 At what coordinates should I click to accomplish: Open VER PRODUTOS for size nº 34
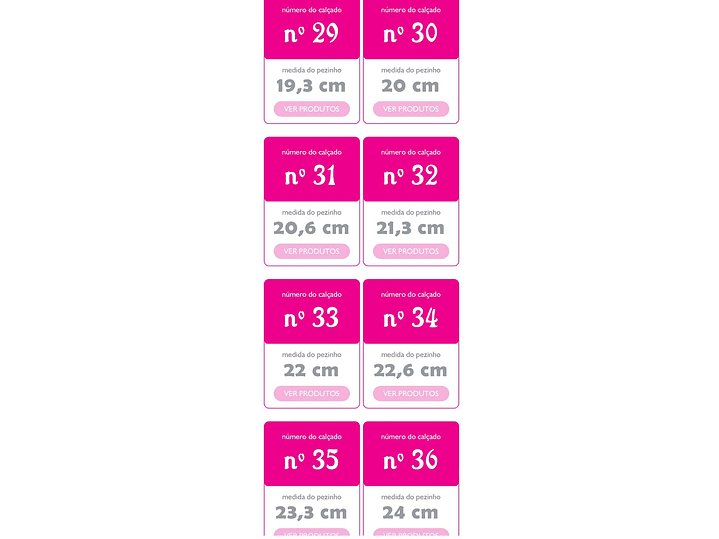coord(411,394)
